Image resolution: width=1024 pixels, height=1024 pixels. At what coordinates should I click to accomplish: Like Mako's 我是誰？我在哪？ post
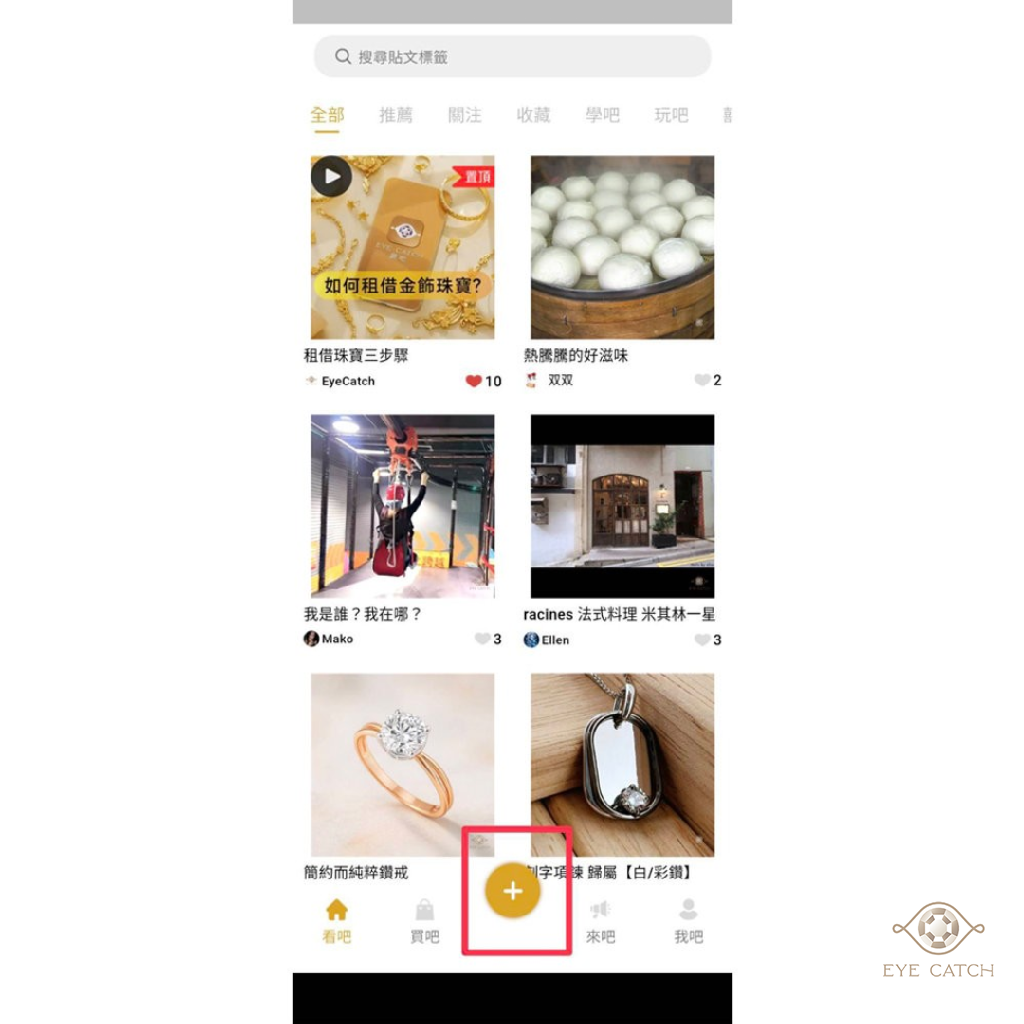tap(482, 639)
